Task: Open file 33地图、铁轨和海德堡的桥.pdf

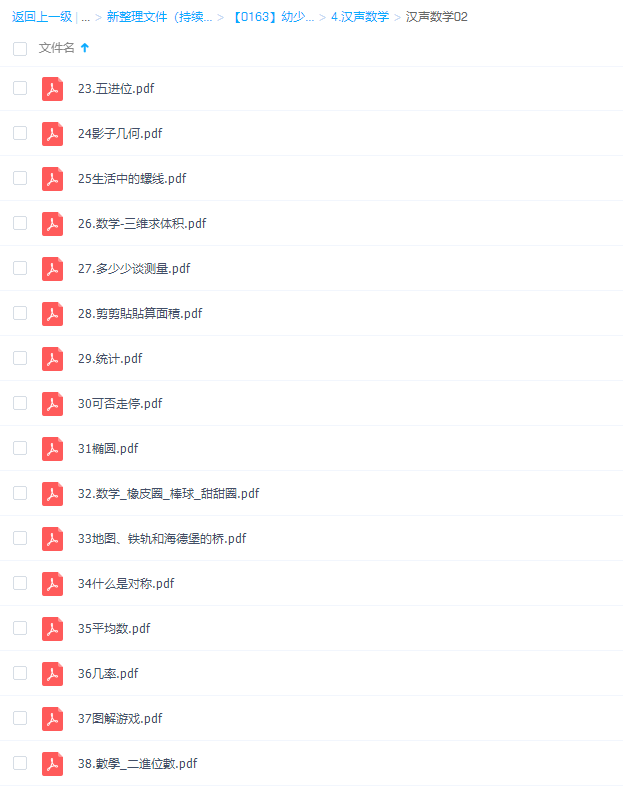Action: pyautogui.click(x=161, y=539)
